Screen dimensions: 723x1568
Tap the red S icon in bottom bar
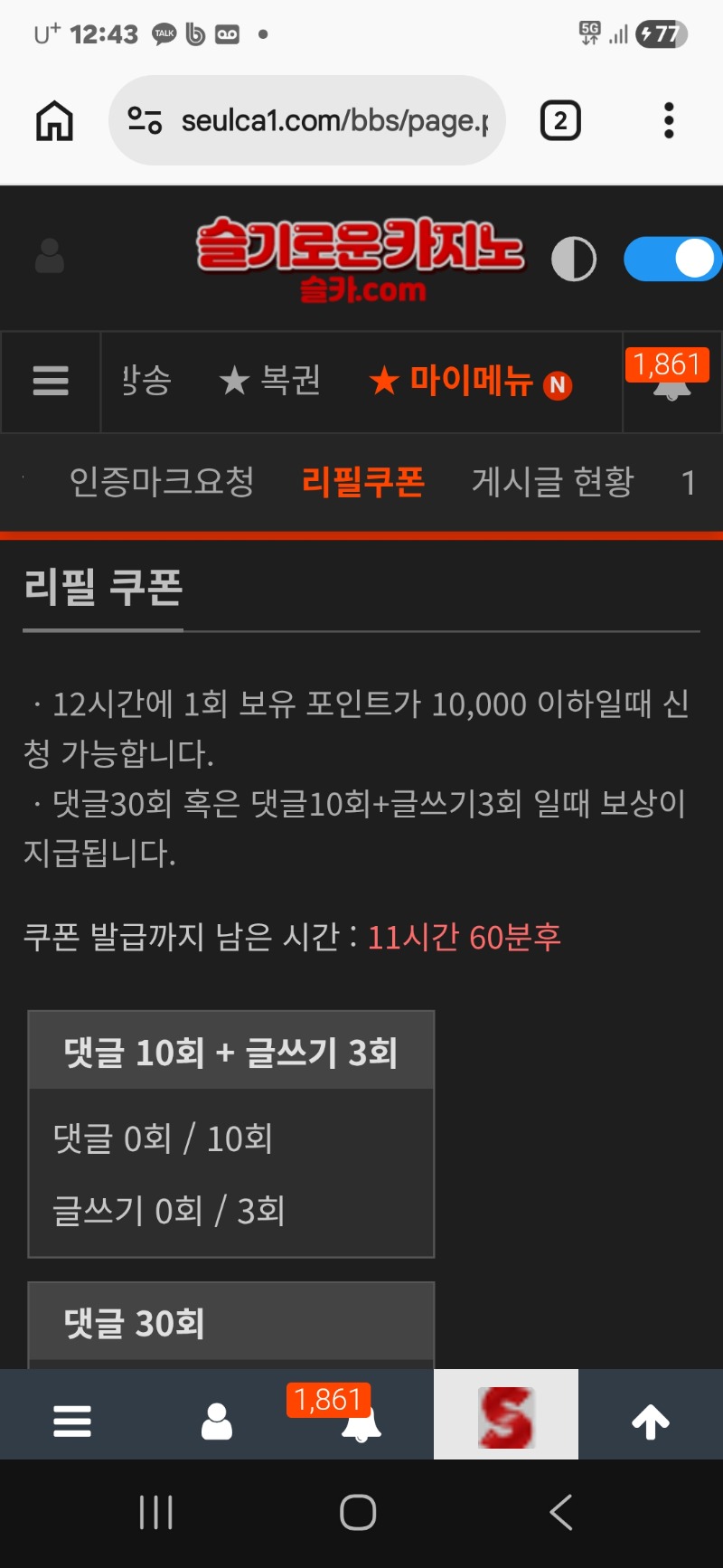click(x=506, y=1417)
